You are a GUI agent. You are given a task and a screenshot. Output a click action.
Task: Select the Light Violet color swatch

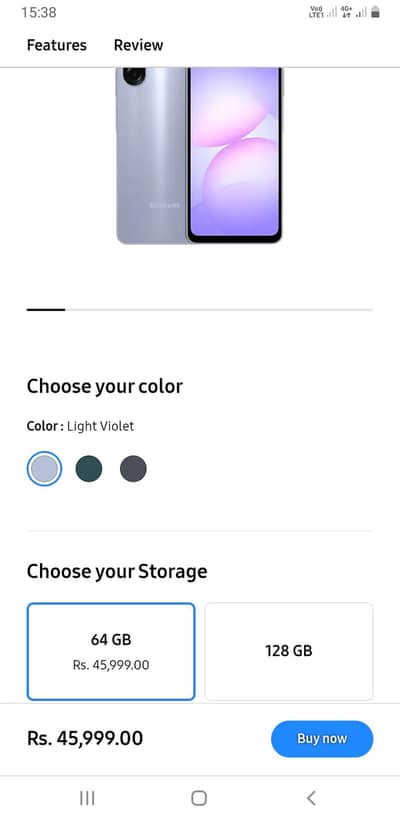click(45, 469)
